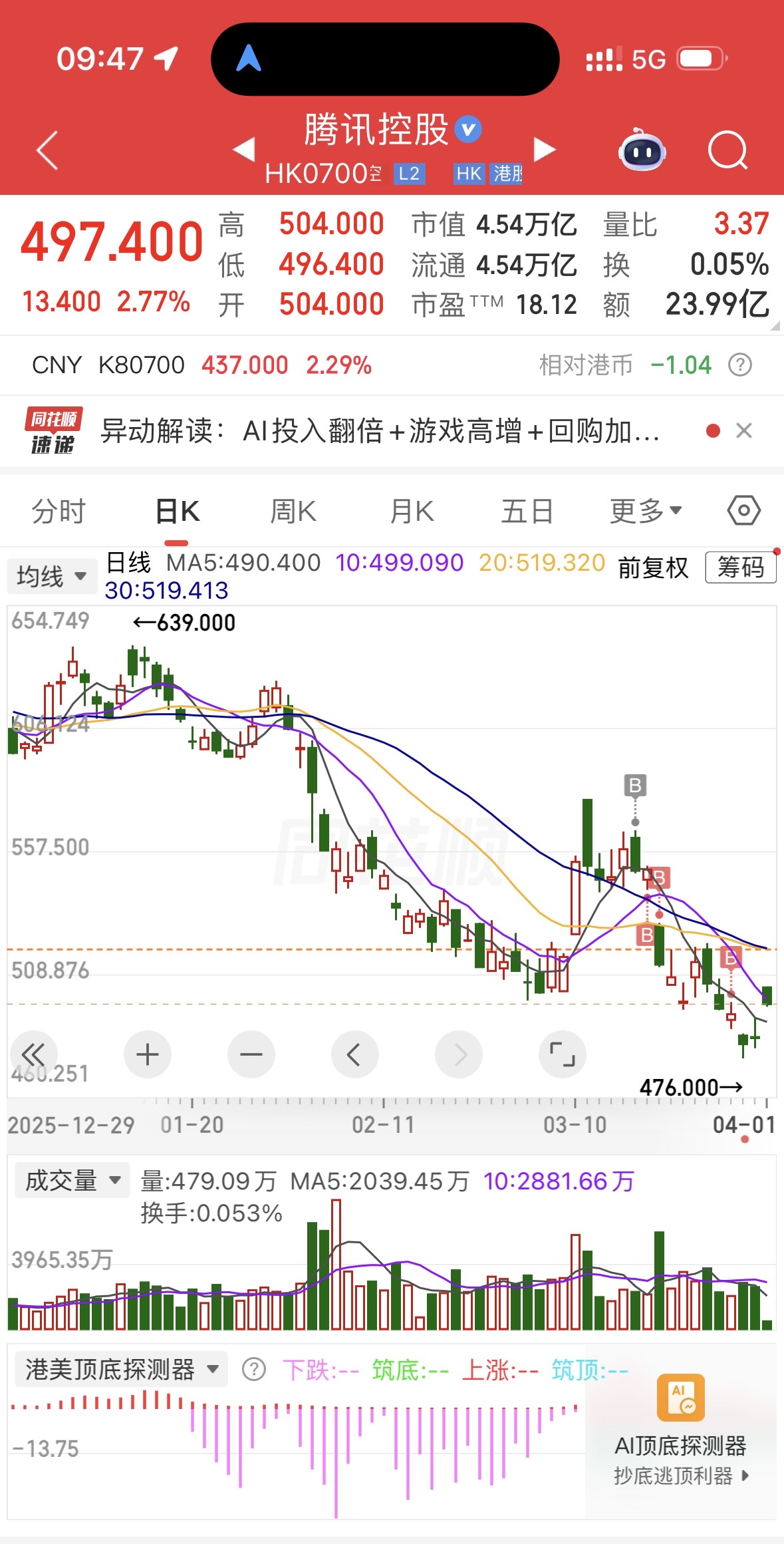Switch to the 五日 tab
The width and height of the screenshot is (784, 1544).
[x=527, y=512]
